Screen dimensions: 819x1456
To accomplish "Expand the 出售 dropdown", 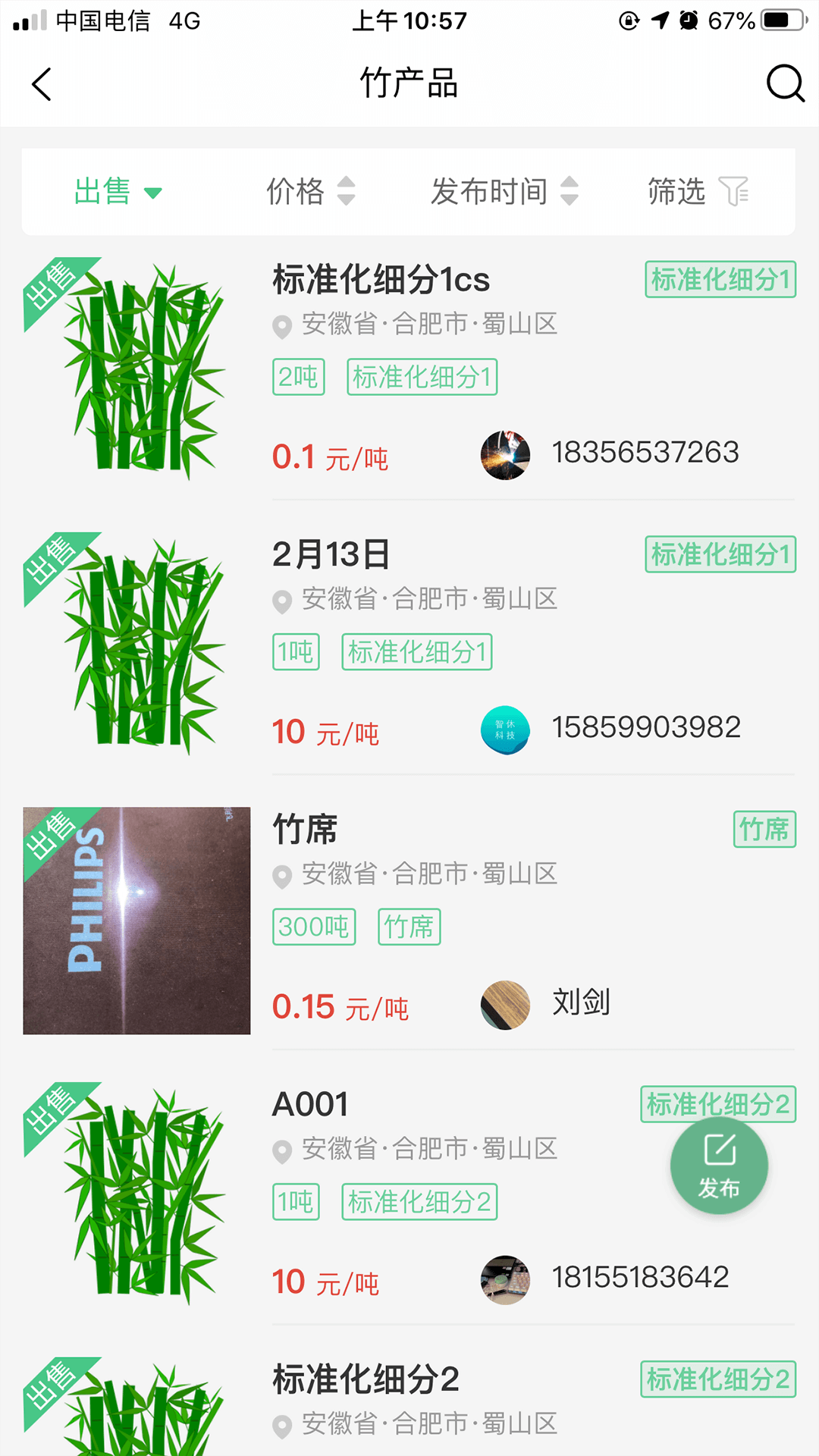I will [x=118, y=192].
